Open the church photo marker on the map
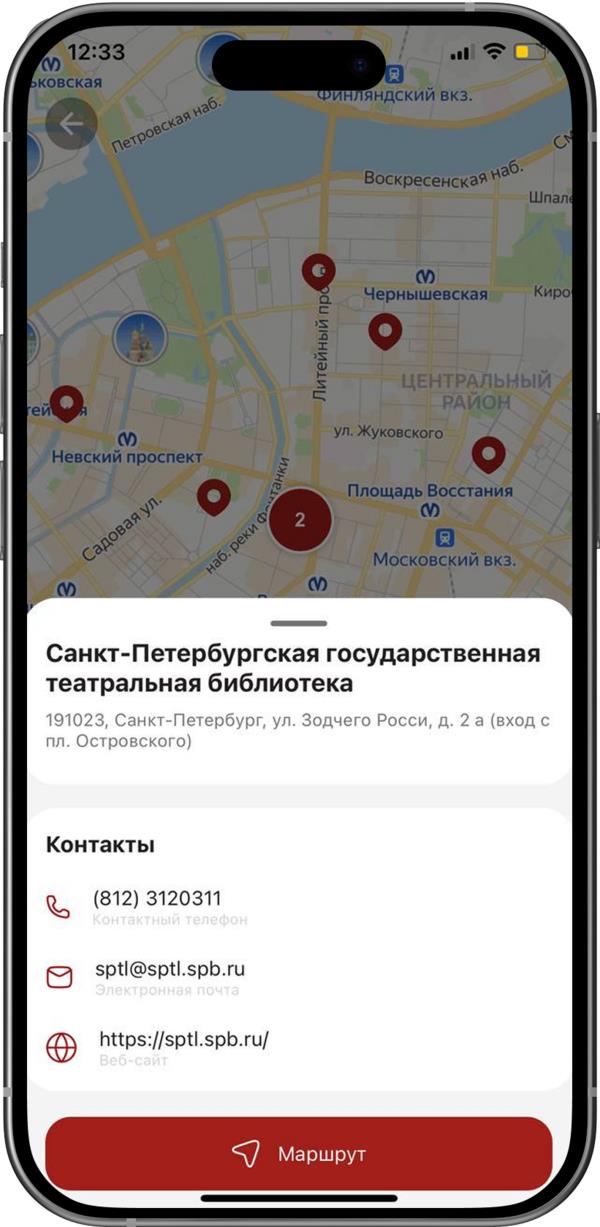Screen dimensions: 600x1227 pos(139,337)
